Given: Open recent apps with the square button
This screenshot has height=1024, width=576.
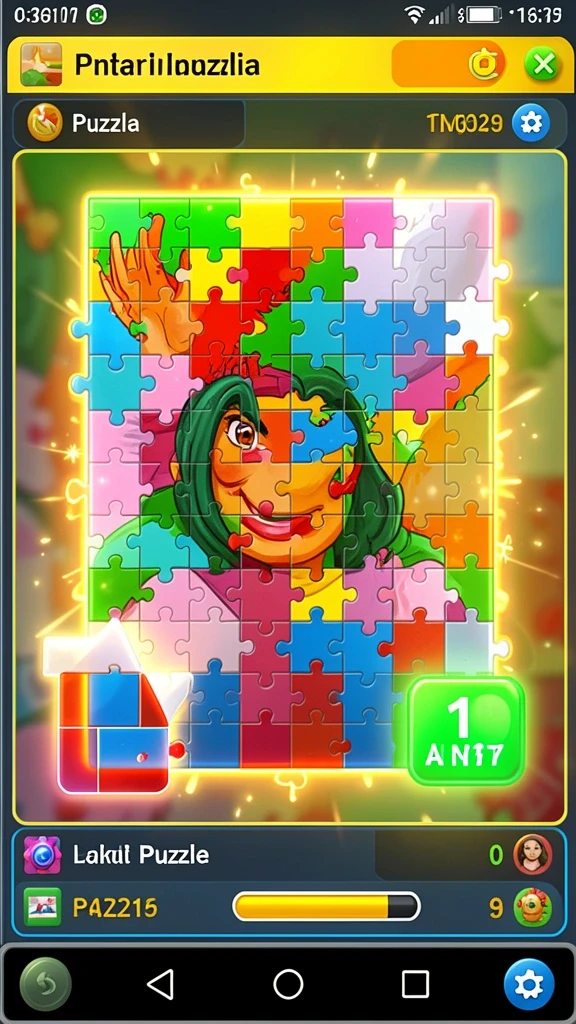Looking at the screenshot, I should 415,984.
